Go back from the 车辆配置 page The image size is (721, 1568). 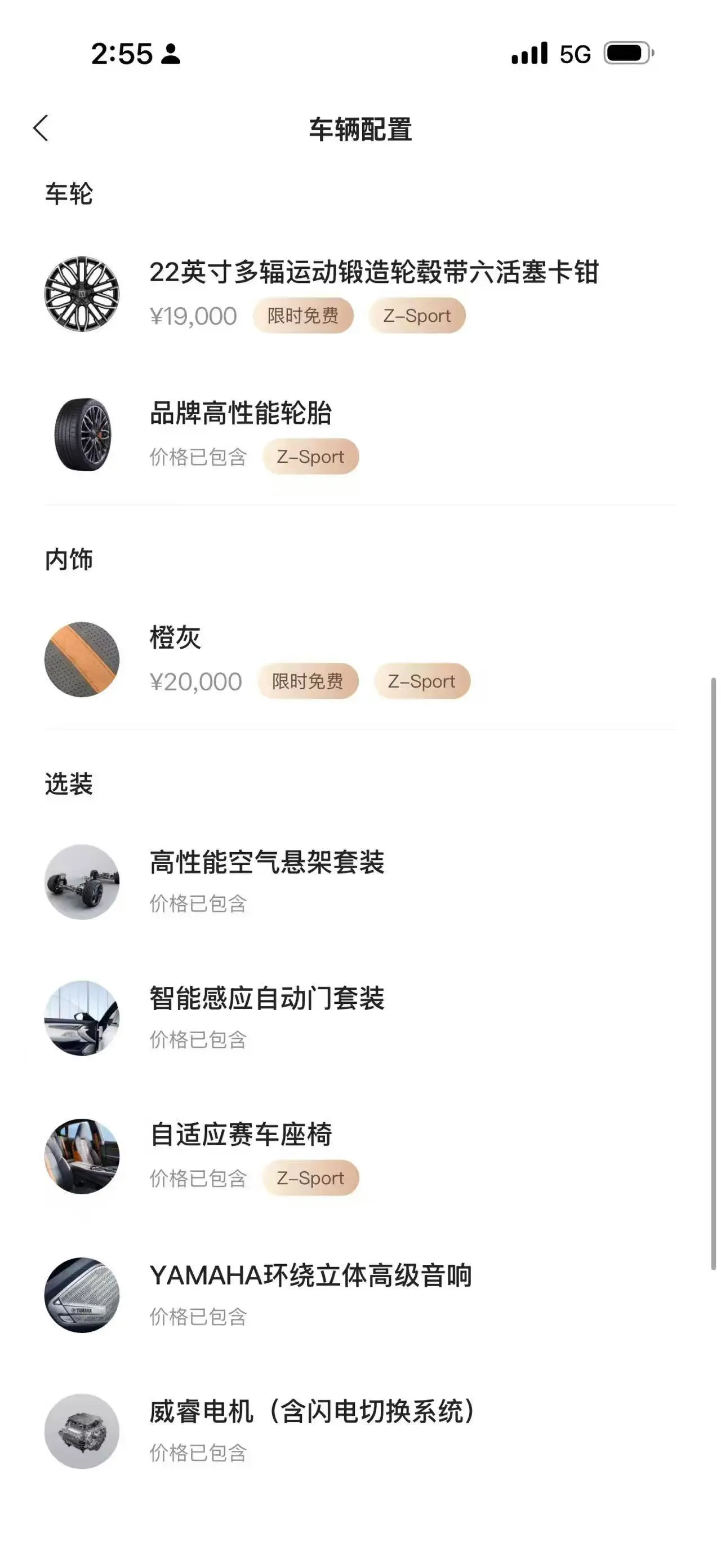(41, 129)
